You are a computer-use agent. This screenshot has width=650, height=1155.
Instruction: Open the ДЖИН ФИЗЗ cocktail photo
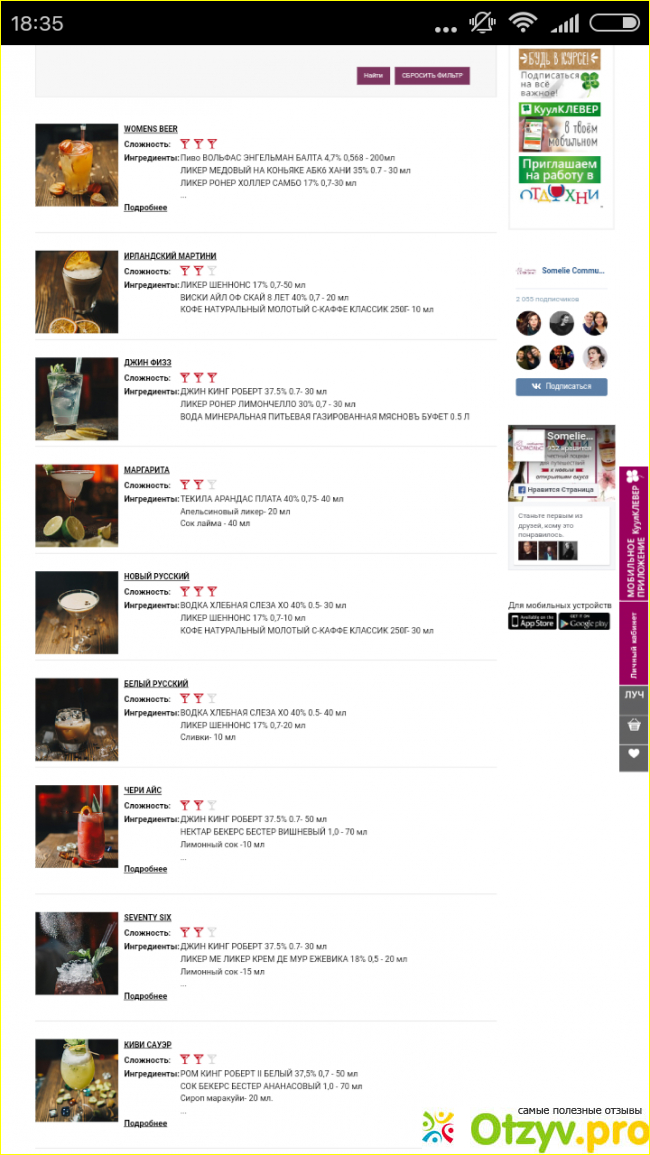77,399
